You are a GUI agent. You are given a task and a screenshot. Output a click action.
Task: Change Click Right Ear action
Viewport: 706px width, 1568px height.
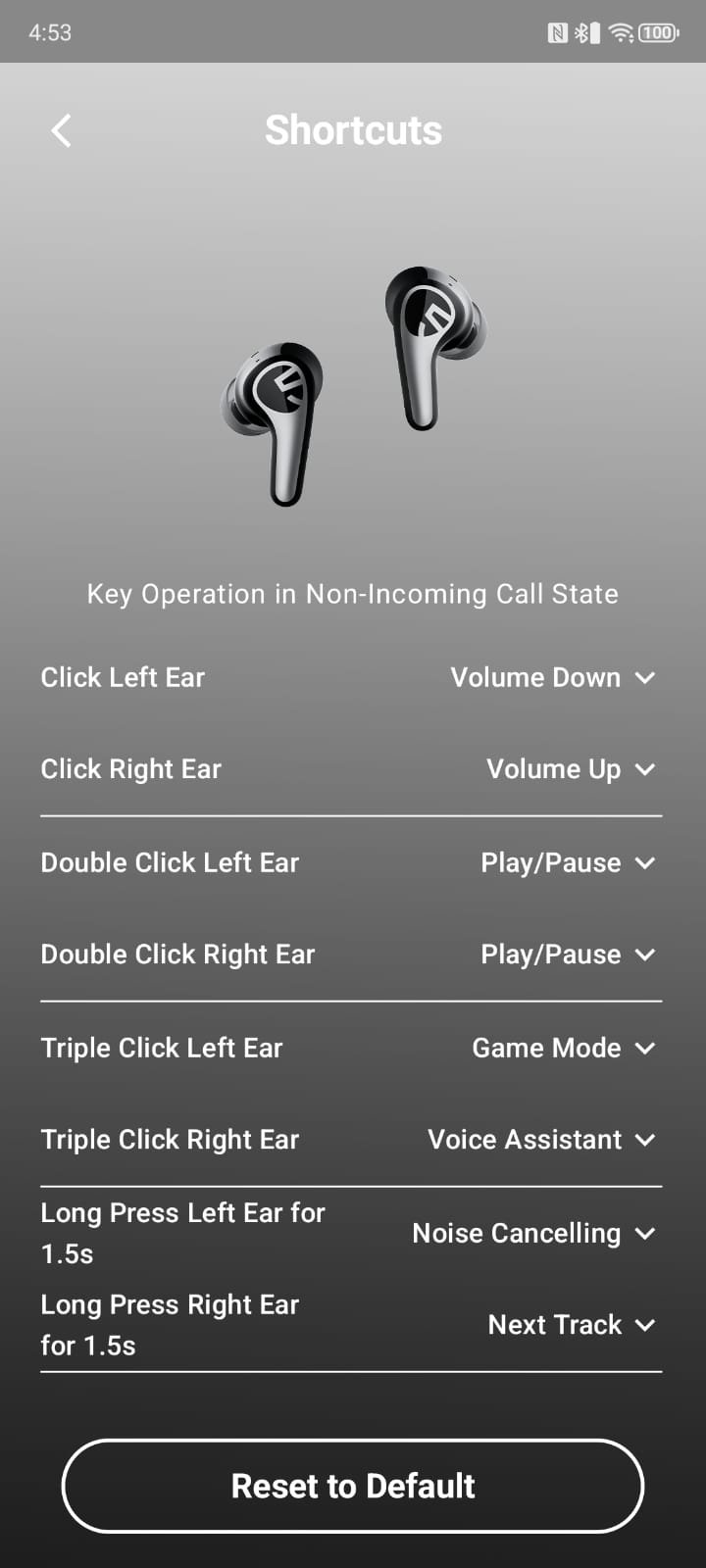pos(570,769)
